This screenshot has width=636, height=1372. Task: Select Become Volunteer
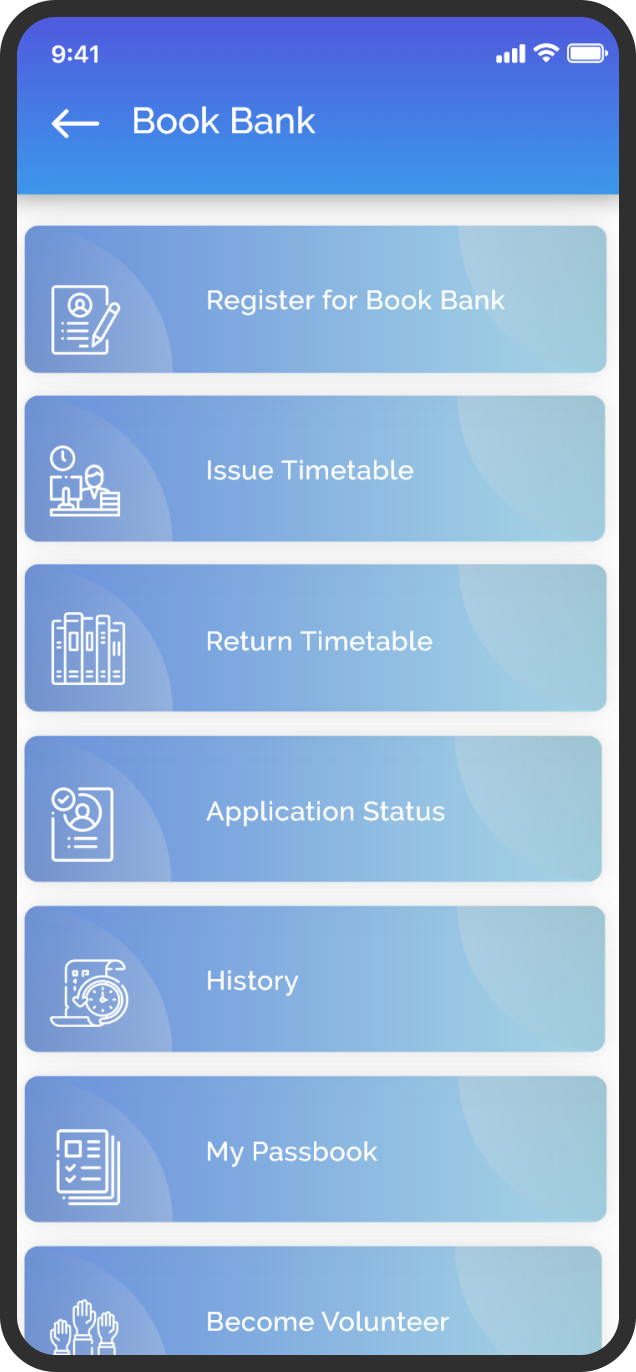(313, 1300)
